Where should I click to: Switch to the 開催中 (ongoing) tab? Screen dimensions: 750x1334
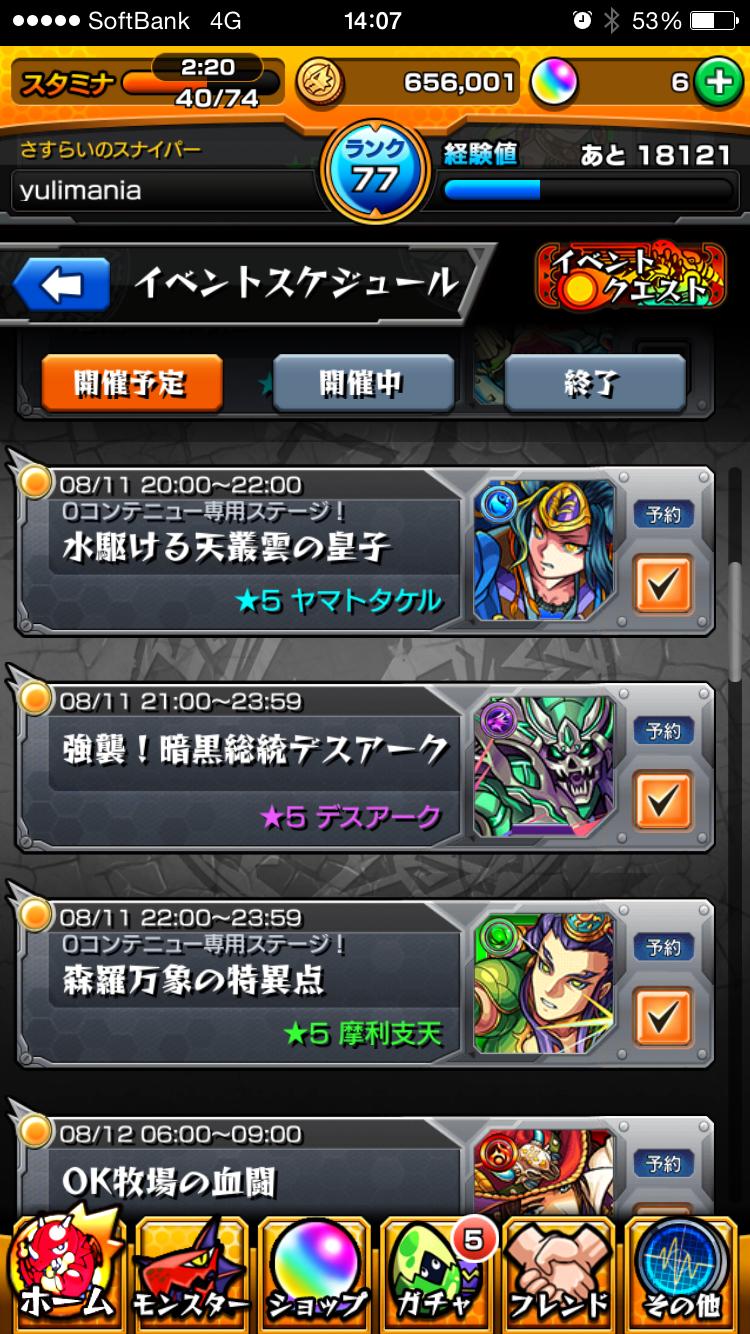pos(363,383)
